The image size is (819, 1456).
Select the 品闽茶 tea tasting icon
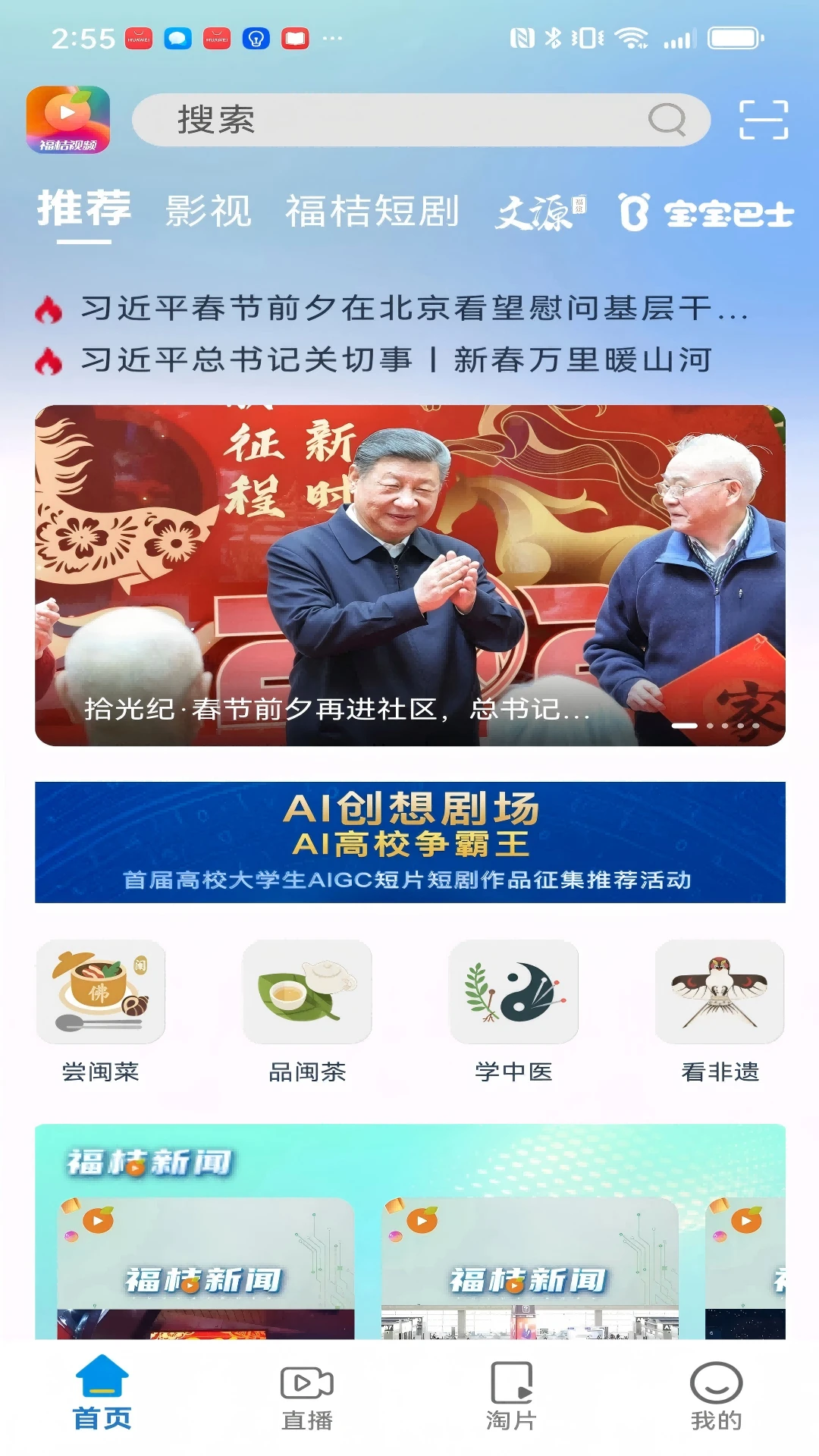click(306, 993)
